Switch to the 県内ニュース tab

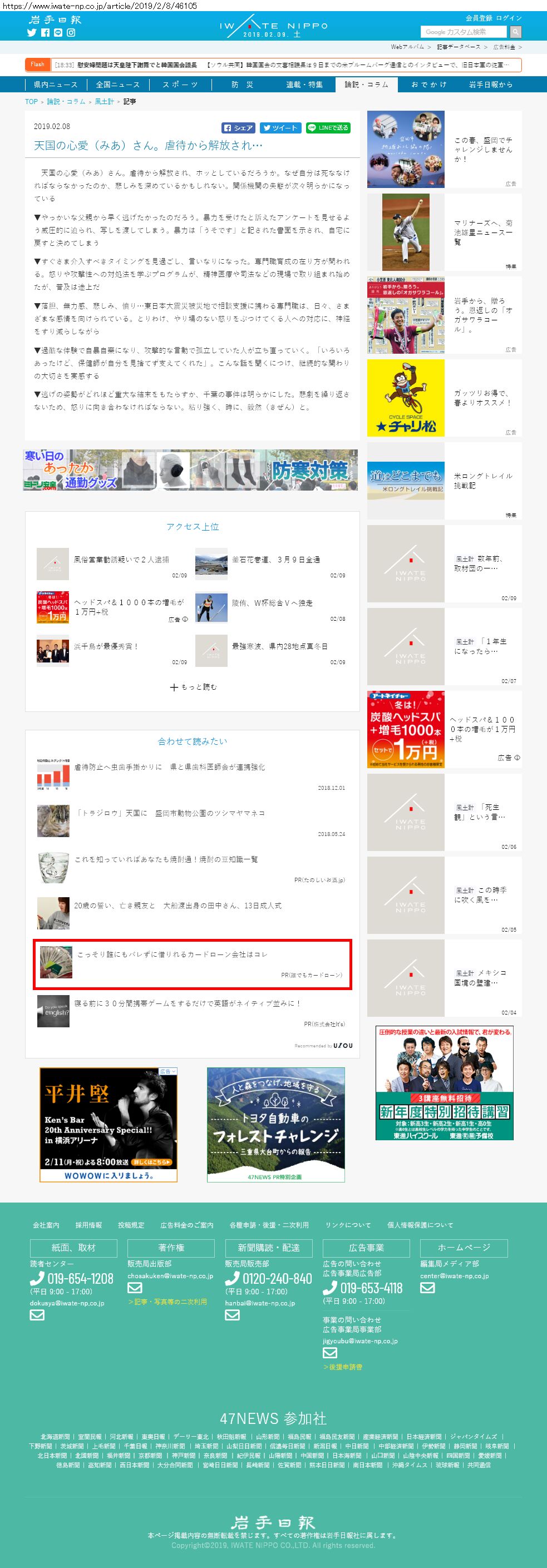coord(56,85)
